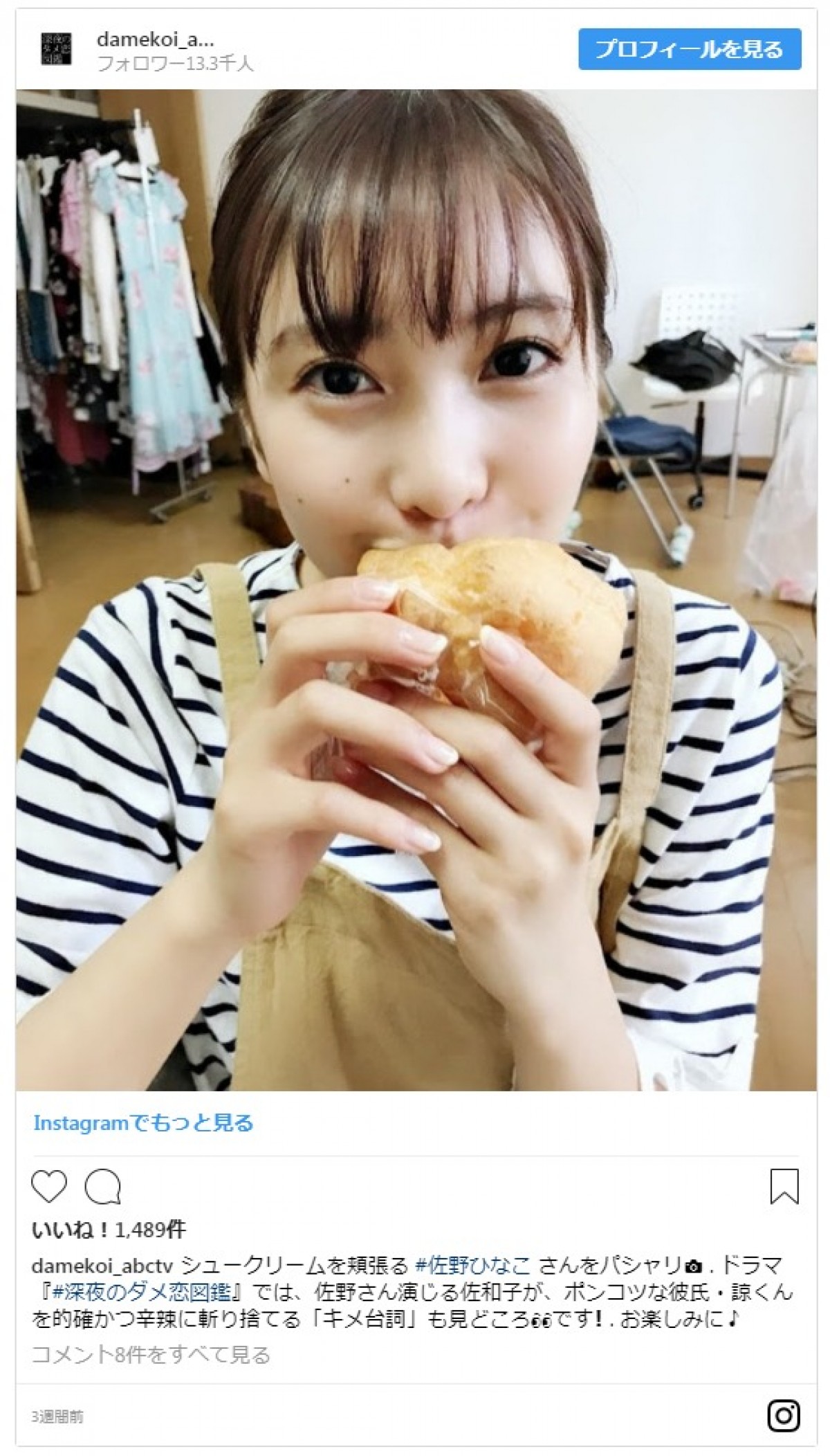Open the profile avatar of damekoi_abctv
Viewport: 830px width, 1456px height.
pyautogui.click(x=56, y=50)
